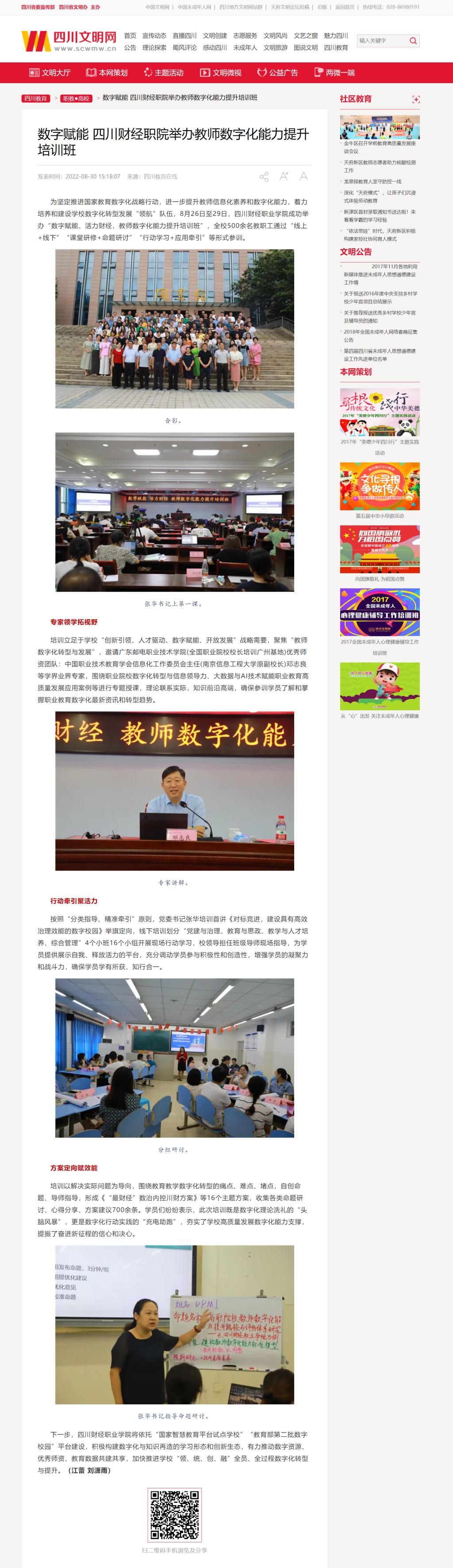The height and width of the screenshot is (1568, 453).
Task: Open 公益广告 section
Action: point(277,73)
